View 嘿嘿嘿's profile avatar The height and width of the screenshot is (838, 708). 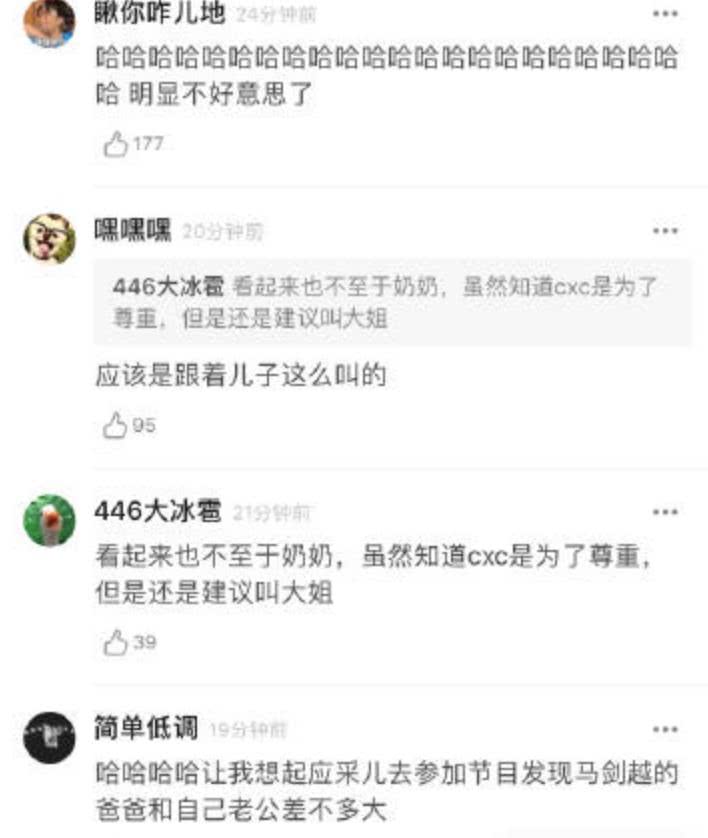[49, 238]
